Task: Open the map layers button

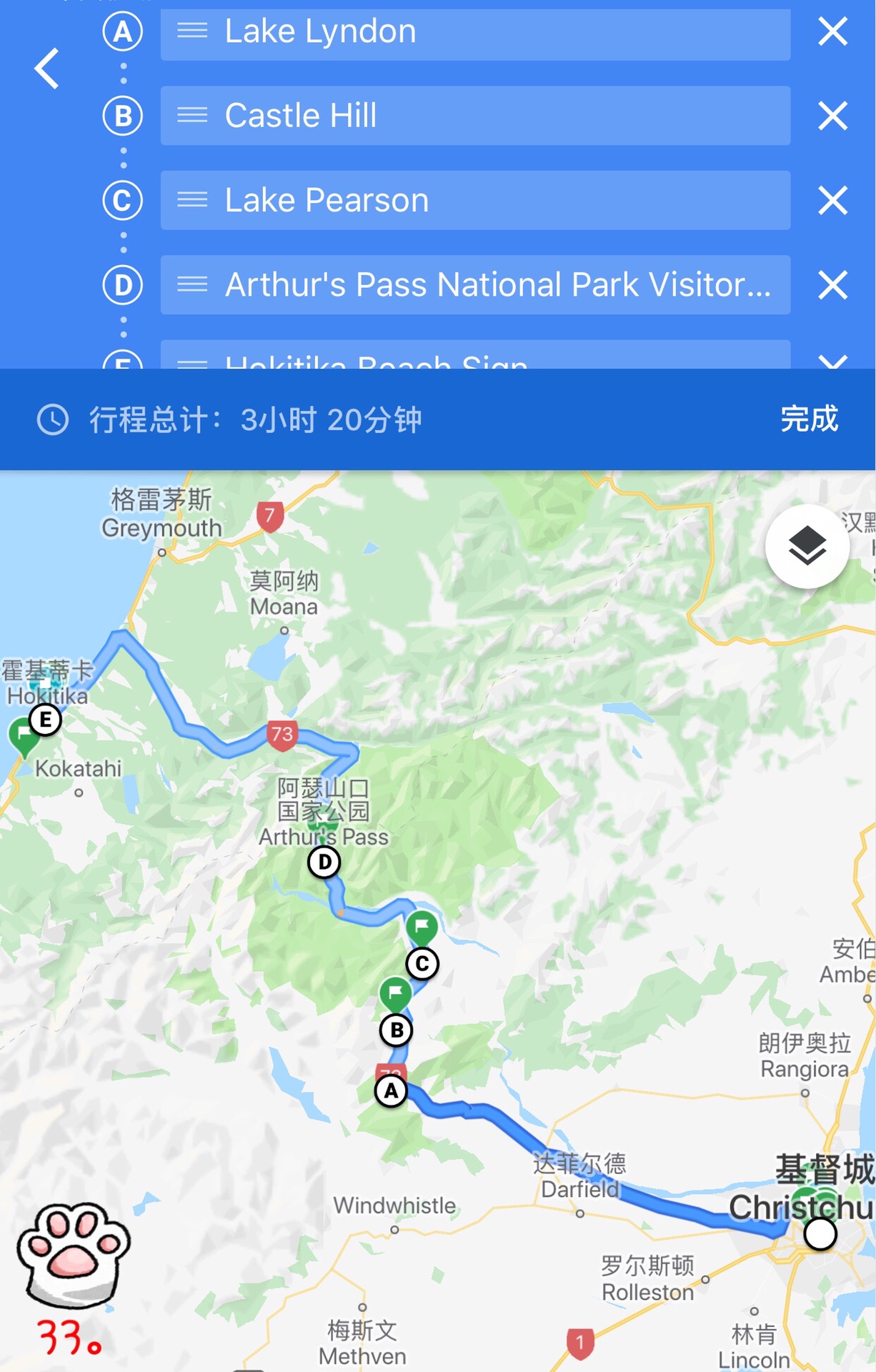Action: (807, 547)
